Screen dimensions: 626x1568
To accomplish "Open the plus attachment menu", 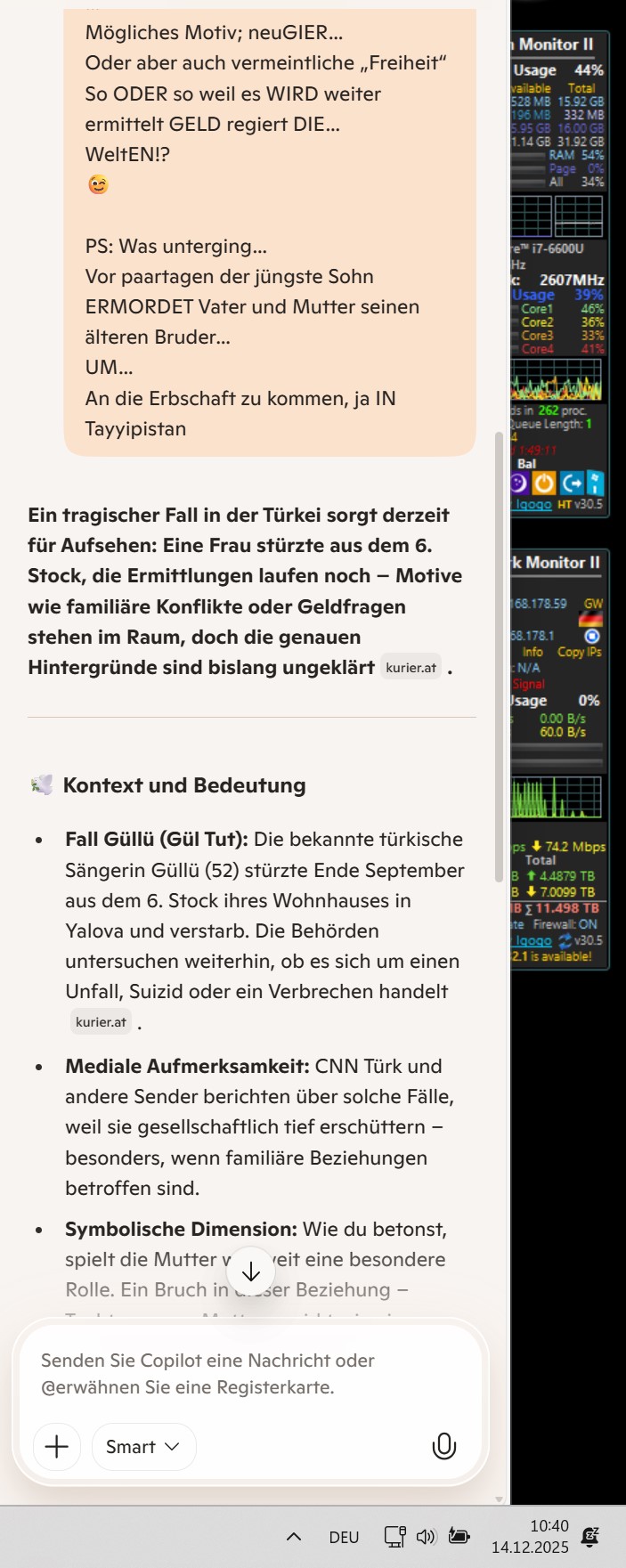I will (56, 1447).
